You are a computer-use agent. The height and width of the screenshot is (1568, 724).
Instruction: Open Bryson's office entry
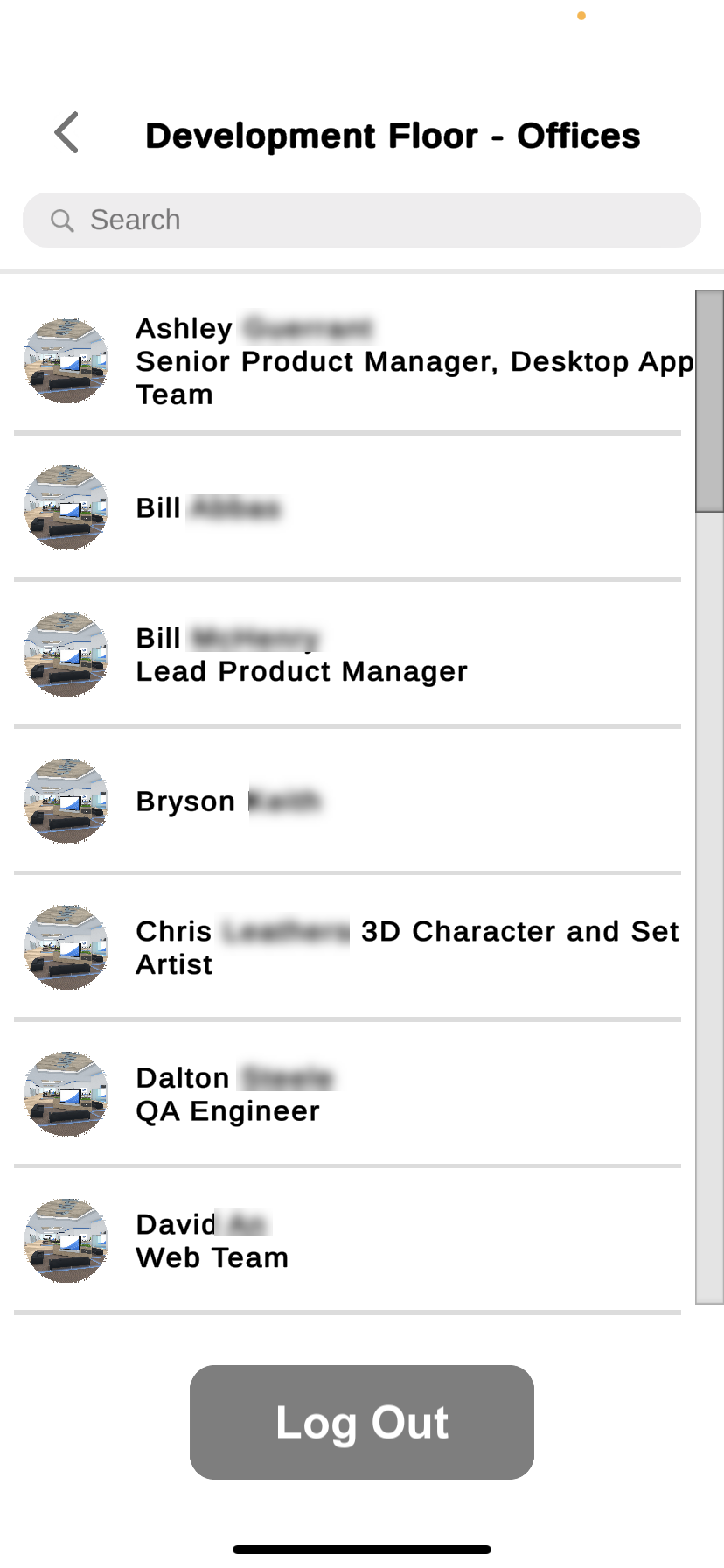[x=348, y=801]
